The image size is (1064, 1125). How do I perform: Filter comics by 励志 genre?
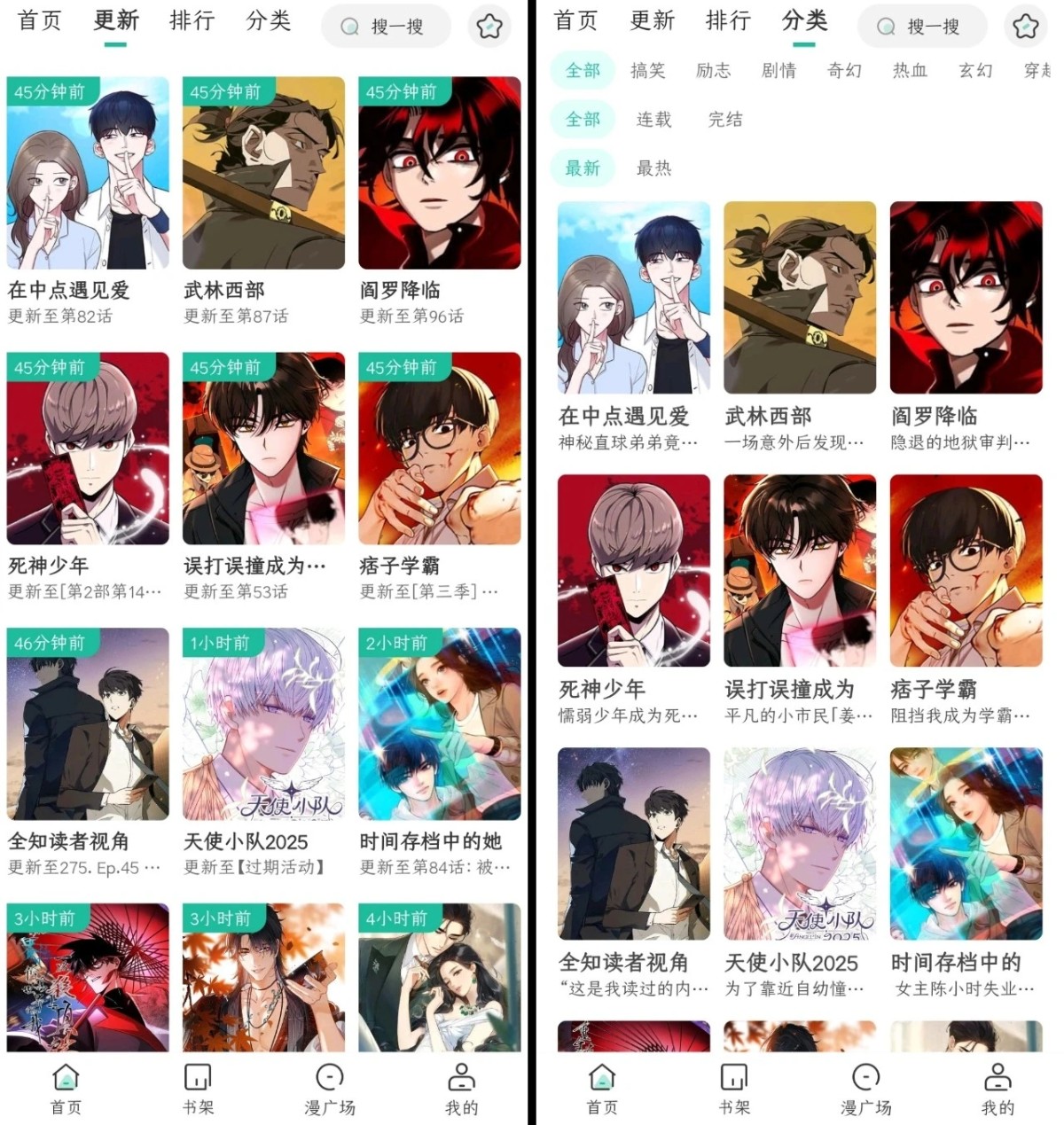coord(713,71)
